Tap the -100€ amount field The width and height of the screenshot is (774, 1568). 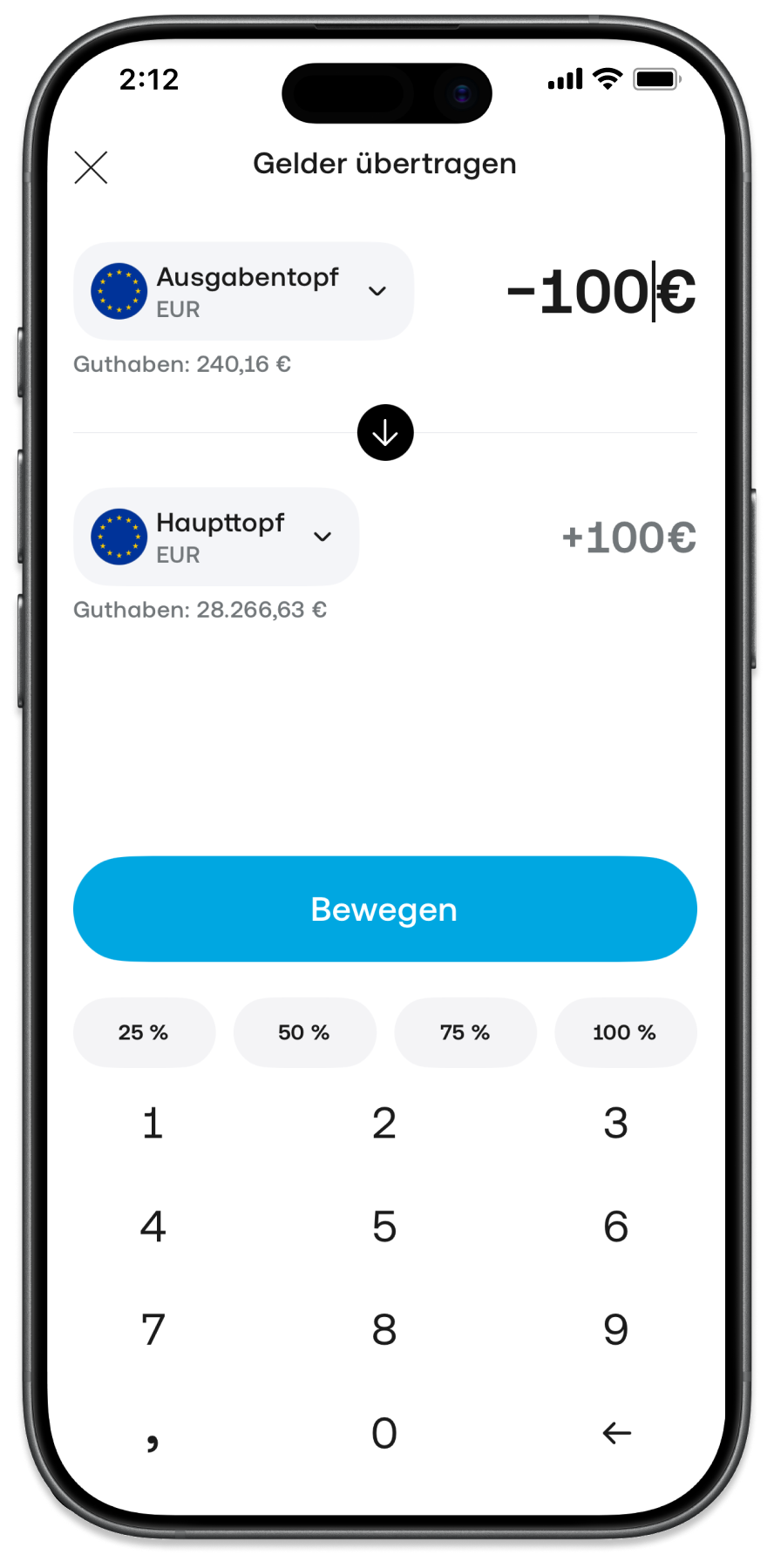pos(601,292)
